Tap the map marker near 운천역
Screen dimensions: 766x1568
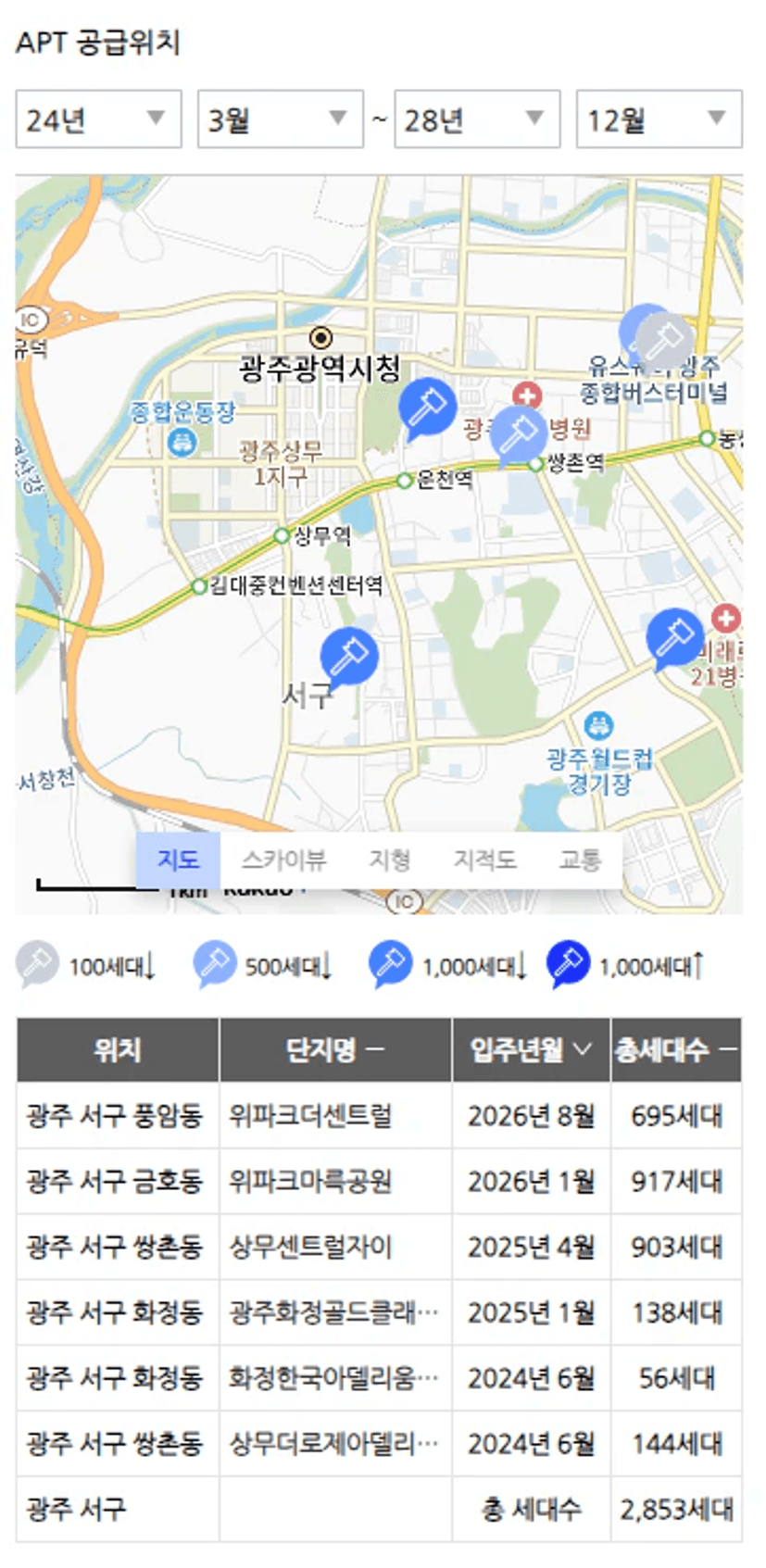[x=427, y=406]
